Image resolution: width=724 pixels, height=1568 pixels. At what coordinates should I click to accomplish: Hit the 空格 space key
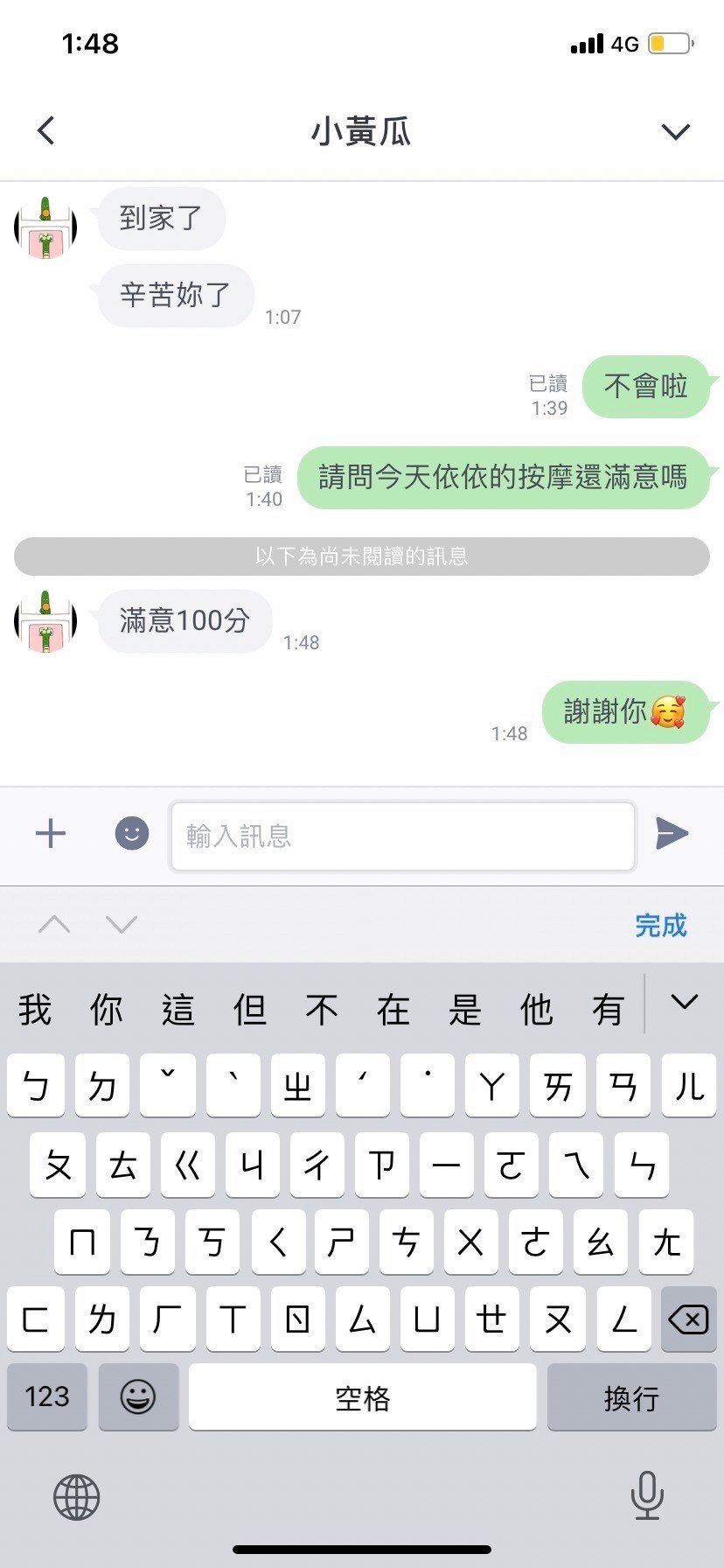[362, 1397]
